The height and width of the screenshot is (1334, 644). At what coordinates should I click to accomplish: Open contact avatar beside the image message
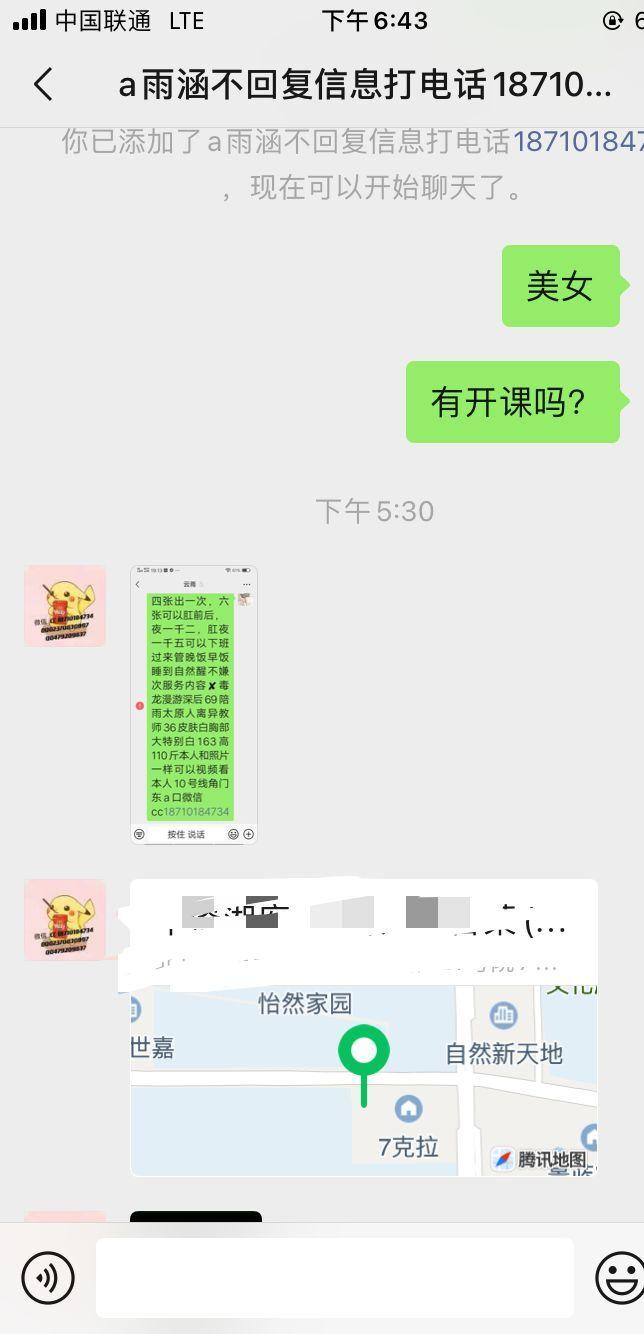[65, 606]
